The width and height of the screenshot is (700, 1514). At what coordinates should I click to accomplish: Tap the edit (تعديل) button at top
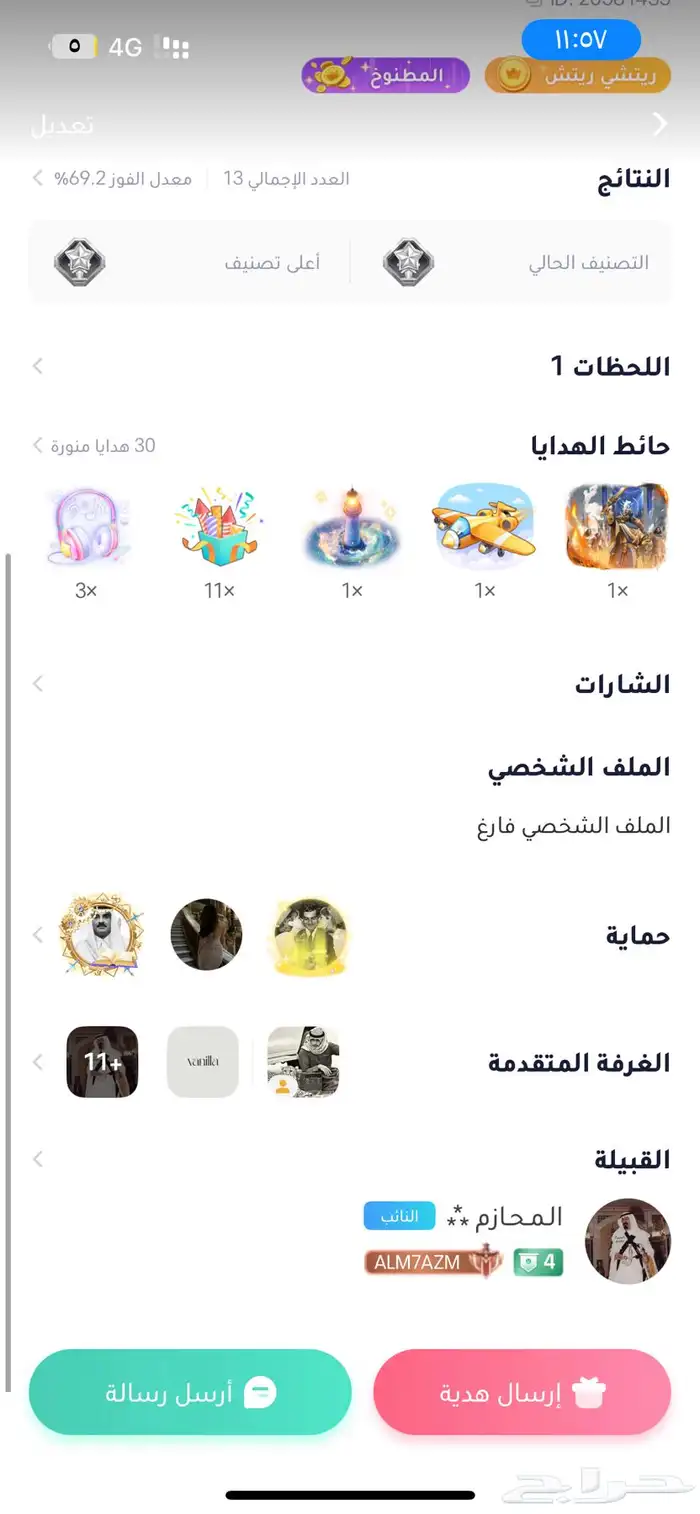(x=62, y=125)
